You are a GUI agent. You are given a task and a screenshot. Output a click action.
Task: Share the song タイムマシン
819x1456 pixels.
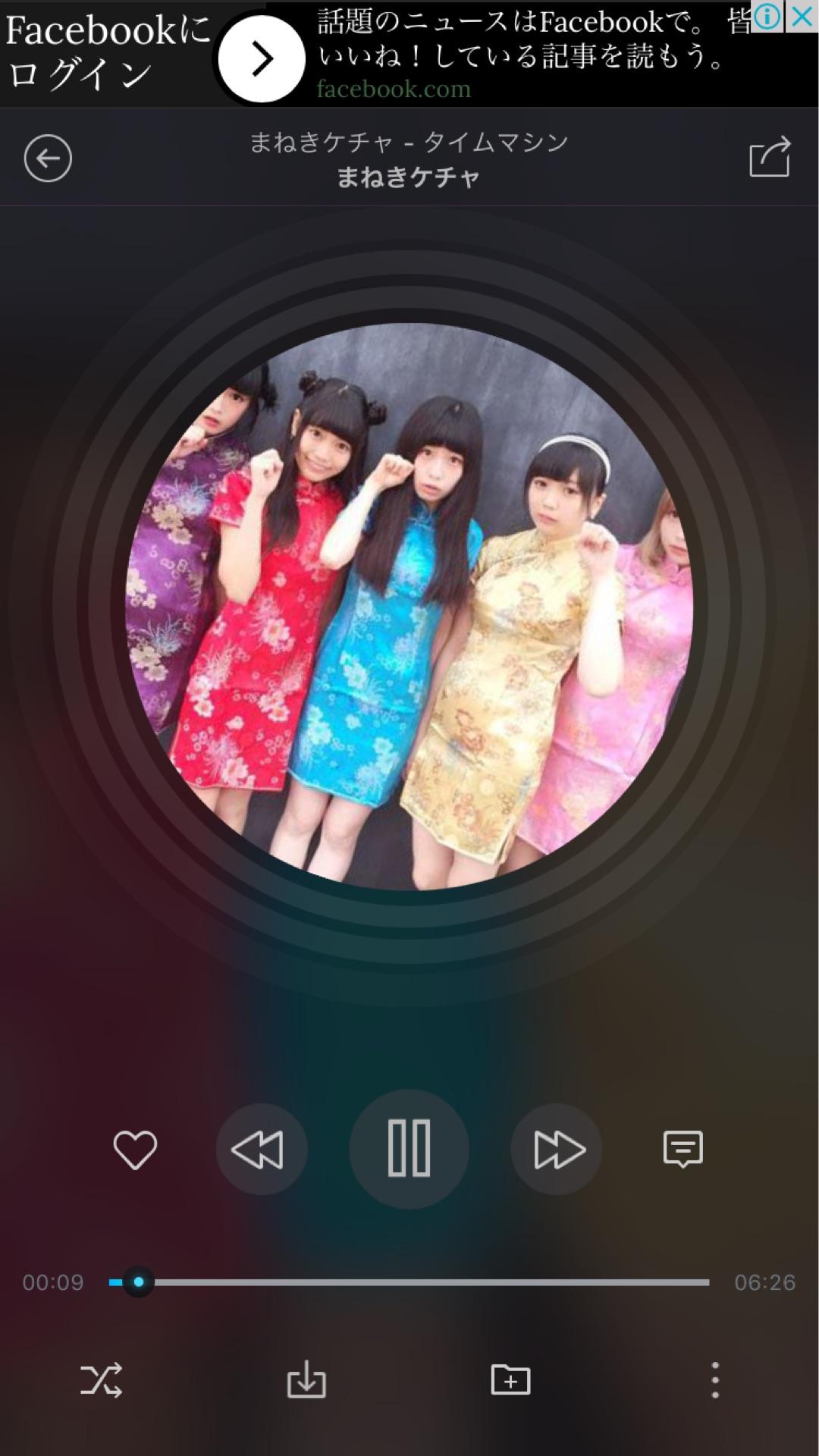coord(770,157)
